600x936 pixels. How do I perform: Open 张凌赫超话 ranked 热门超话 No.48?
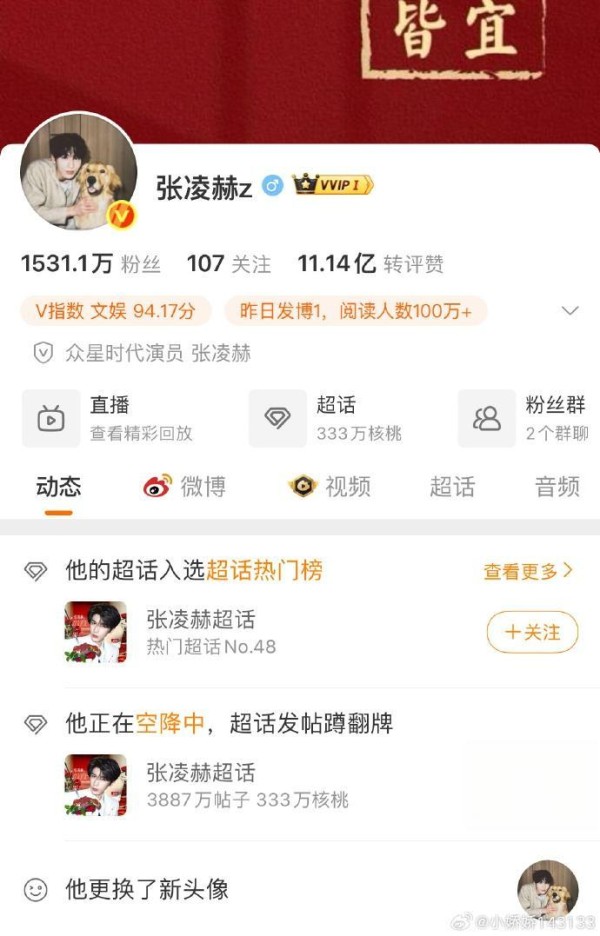[200, 632]
